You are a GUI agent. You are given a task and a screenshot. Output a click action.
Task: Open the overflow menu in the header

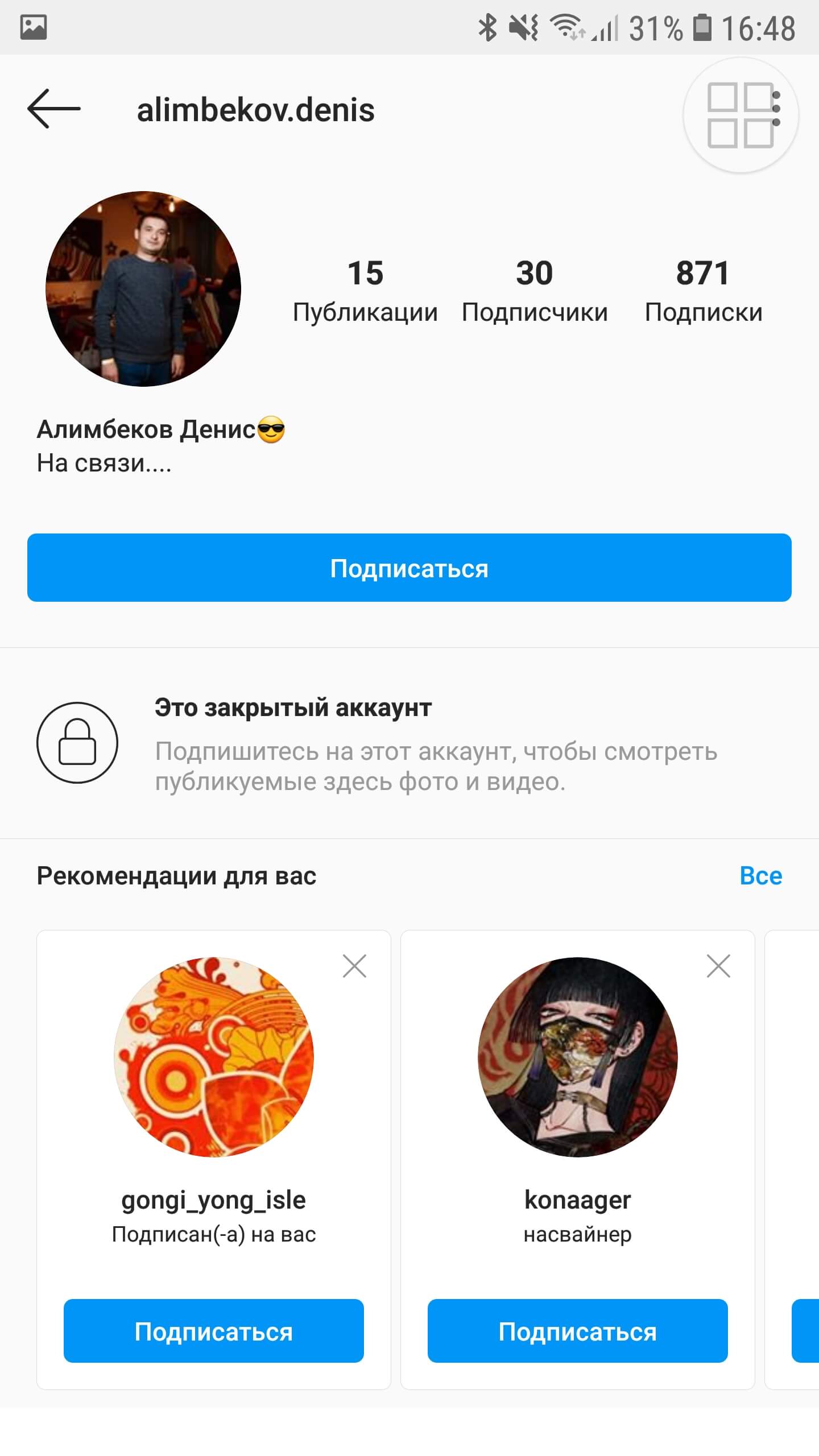[x=776, y=109]
